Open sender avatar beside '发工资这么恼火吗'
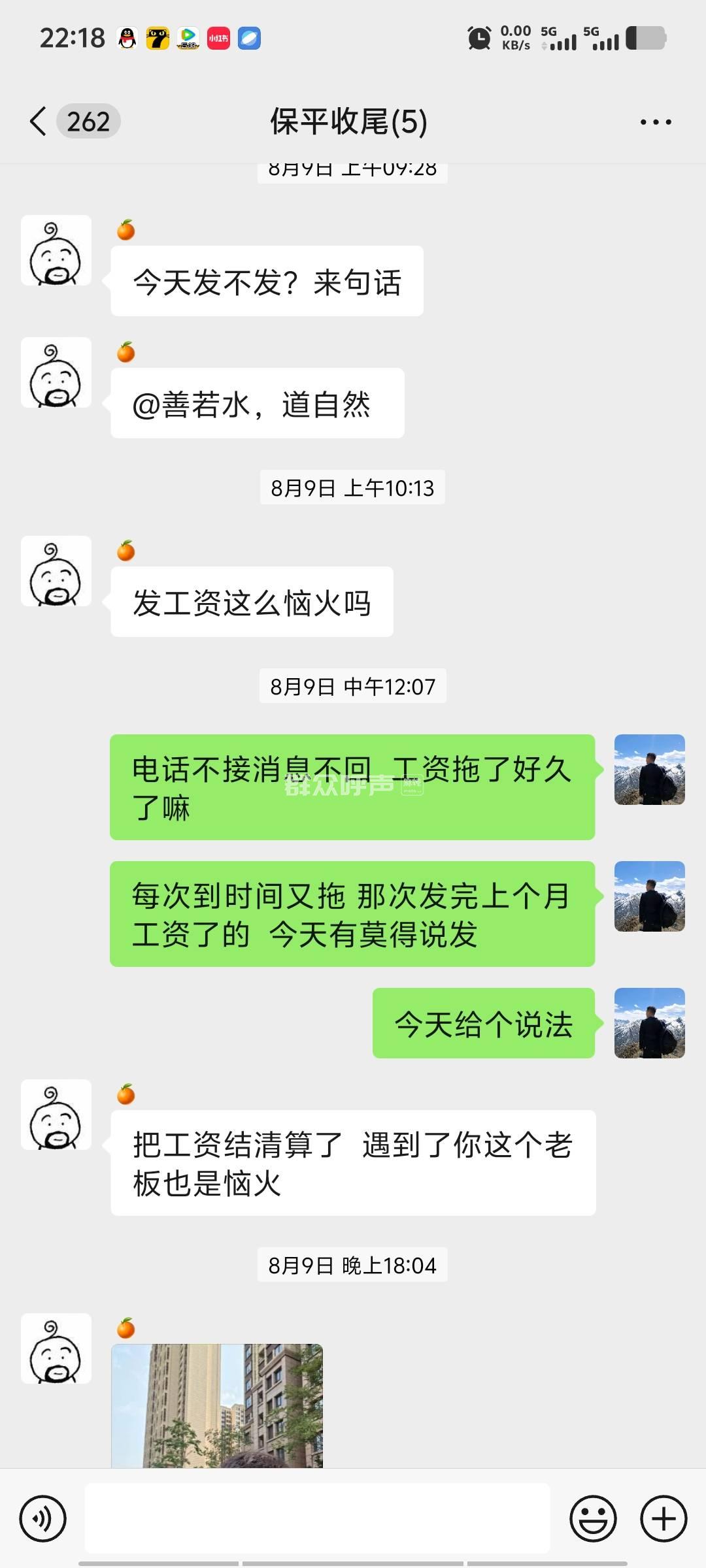This screenshot has height=1568, width=706. point(56,571)
